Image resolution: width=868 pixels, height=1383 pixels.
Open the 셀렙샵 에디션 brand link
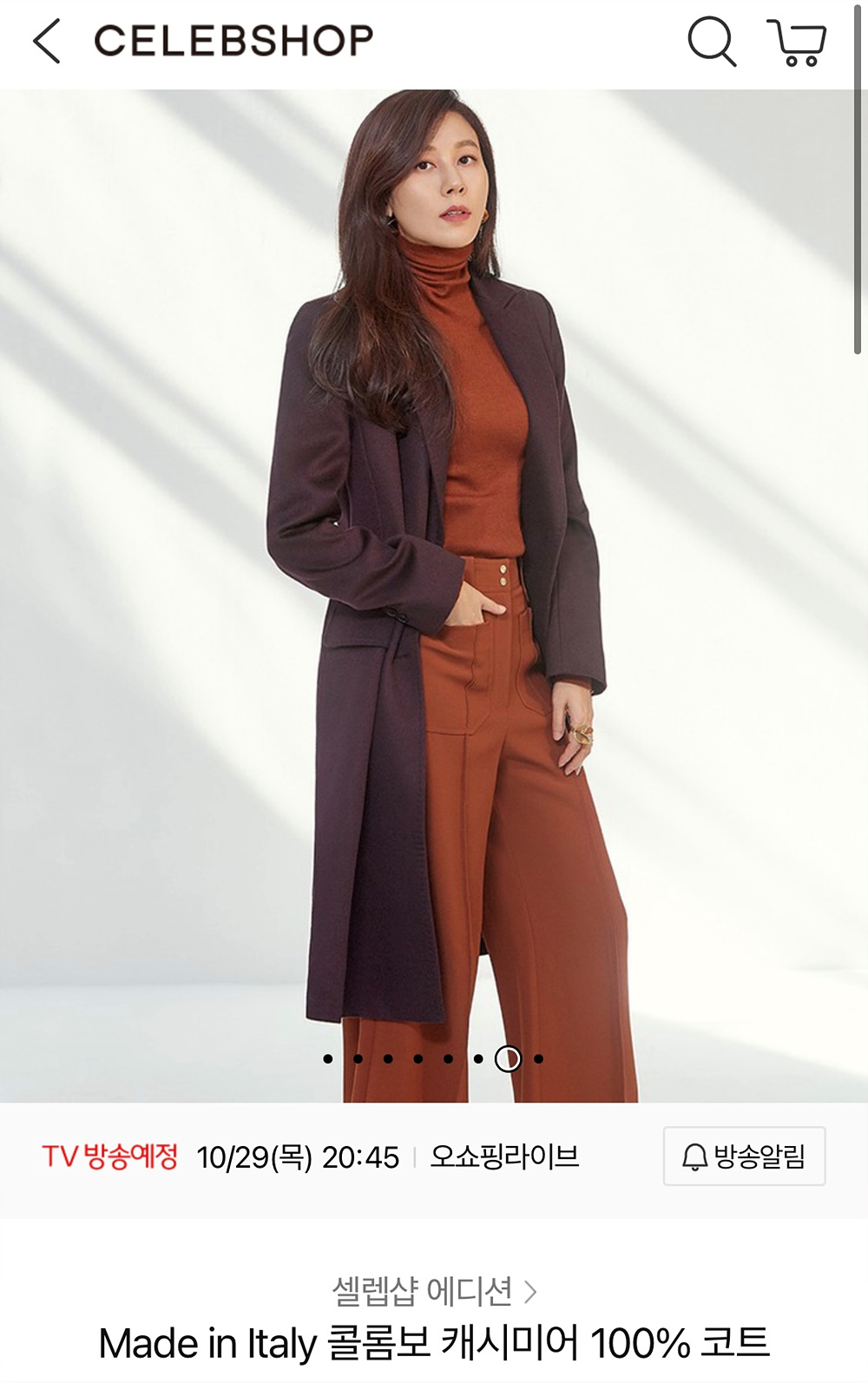point(434,1291)
